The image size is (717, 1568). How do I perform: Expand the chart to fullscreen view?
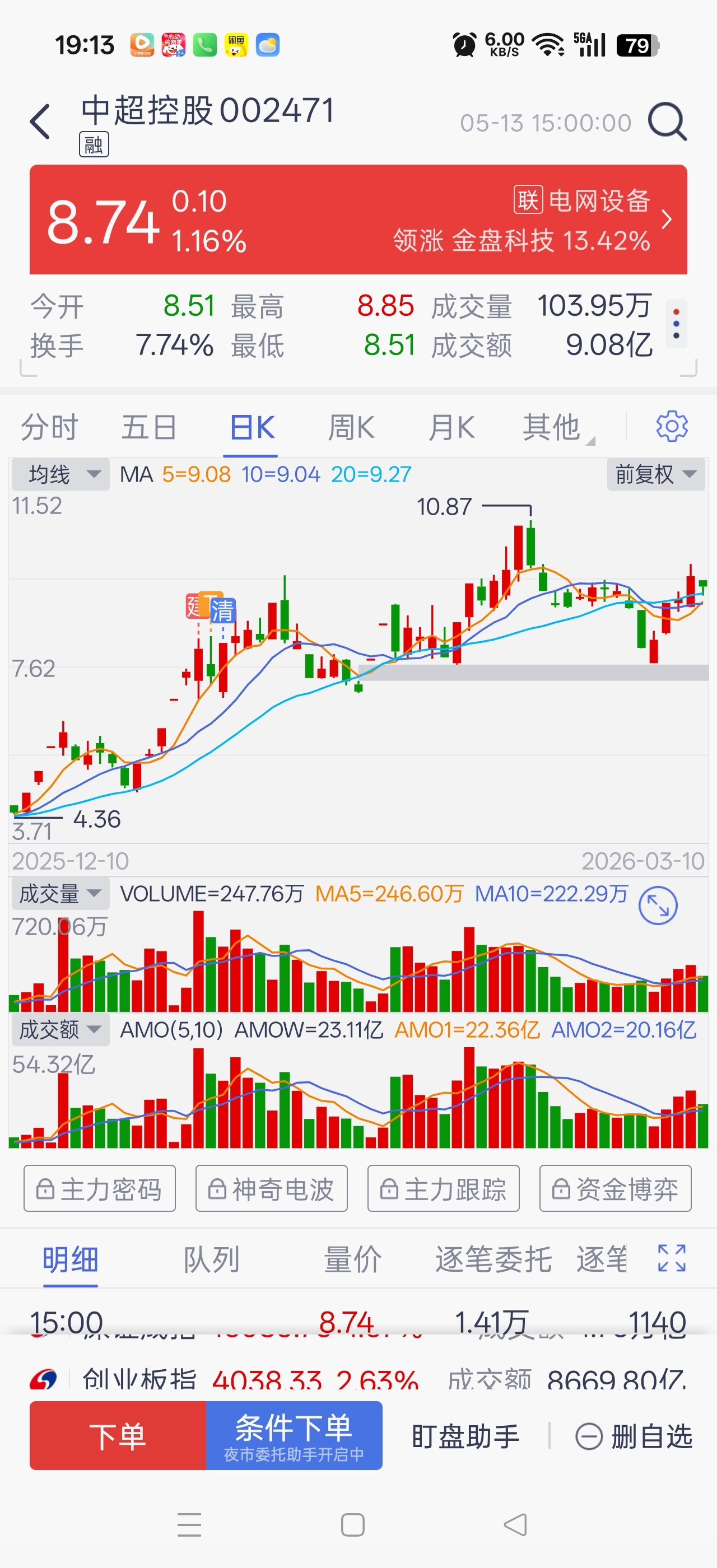tap(658, 906)
